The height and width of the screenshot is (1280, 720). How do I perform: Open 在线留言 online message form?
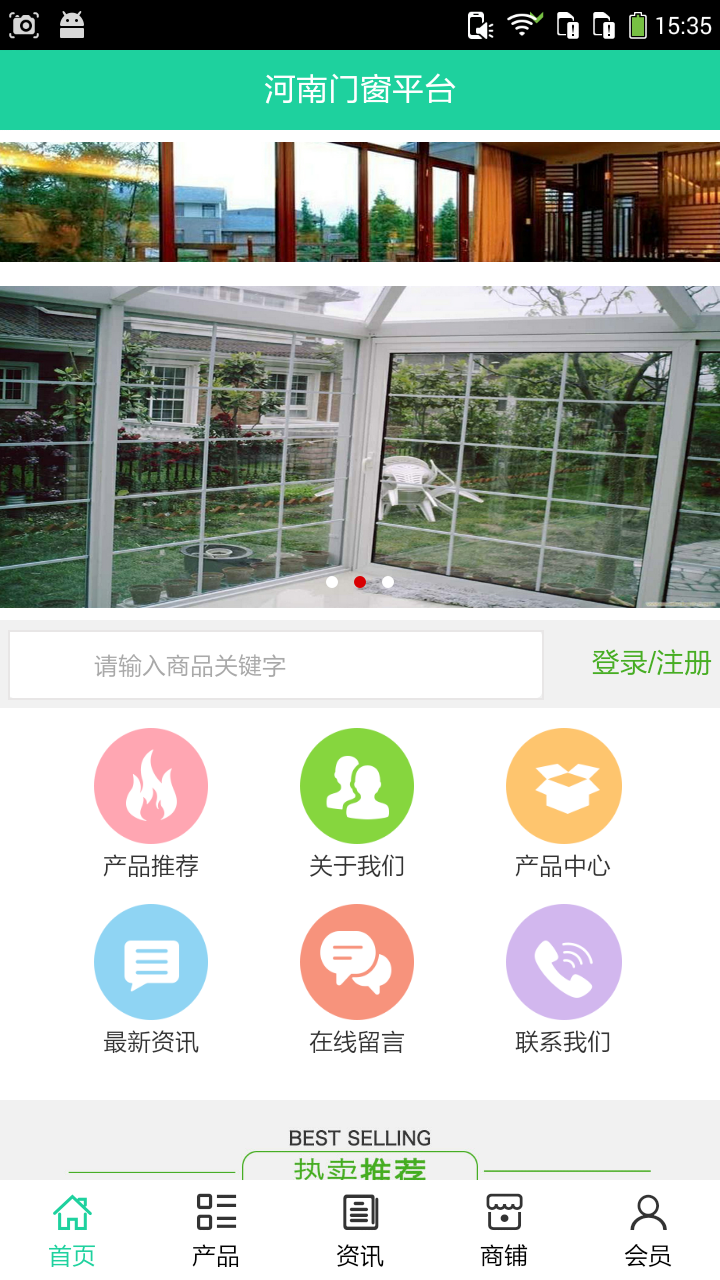click(357, 963)
